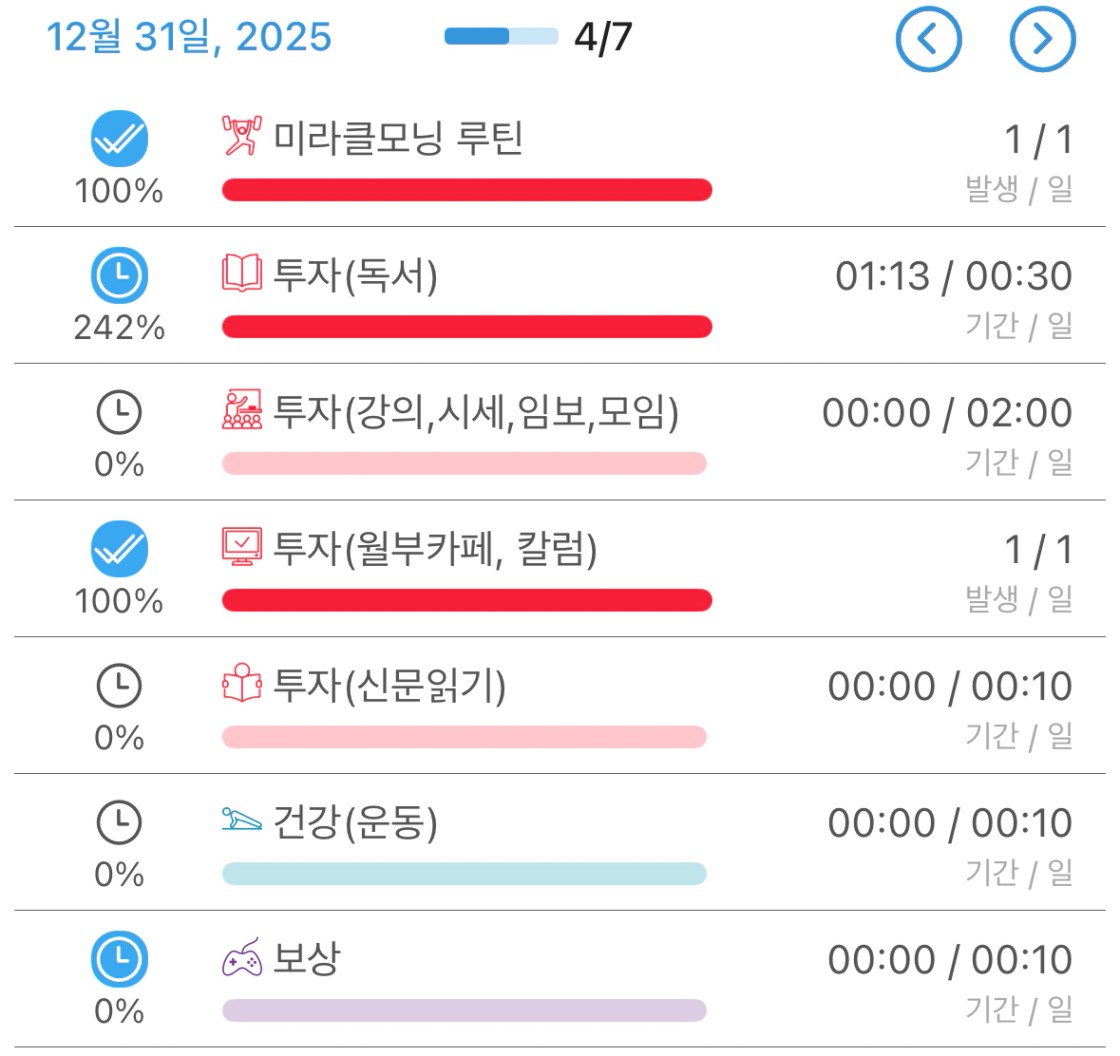Tap the timer icon for 투자(독서)
This screenshot has height=1056, width=1120.
pyautogui.click(x=120, y=275)
